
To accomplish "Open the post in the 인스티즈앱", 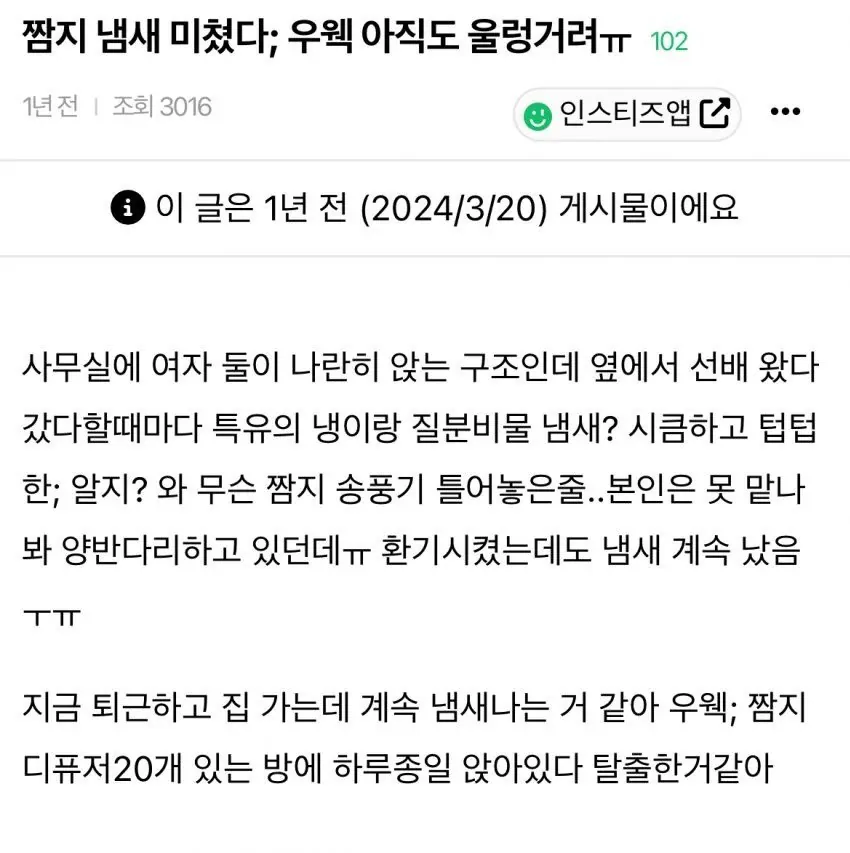I will click(627, 114).
